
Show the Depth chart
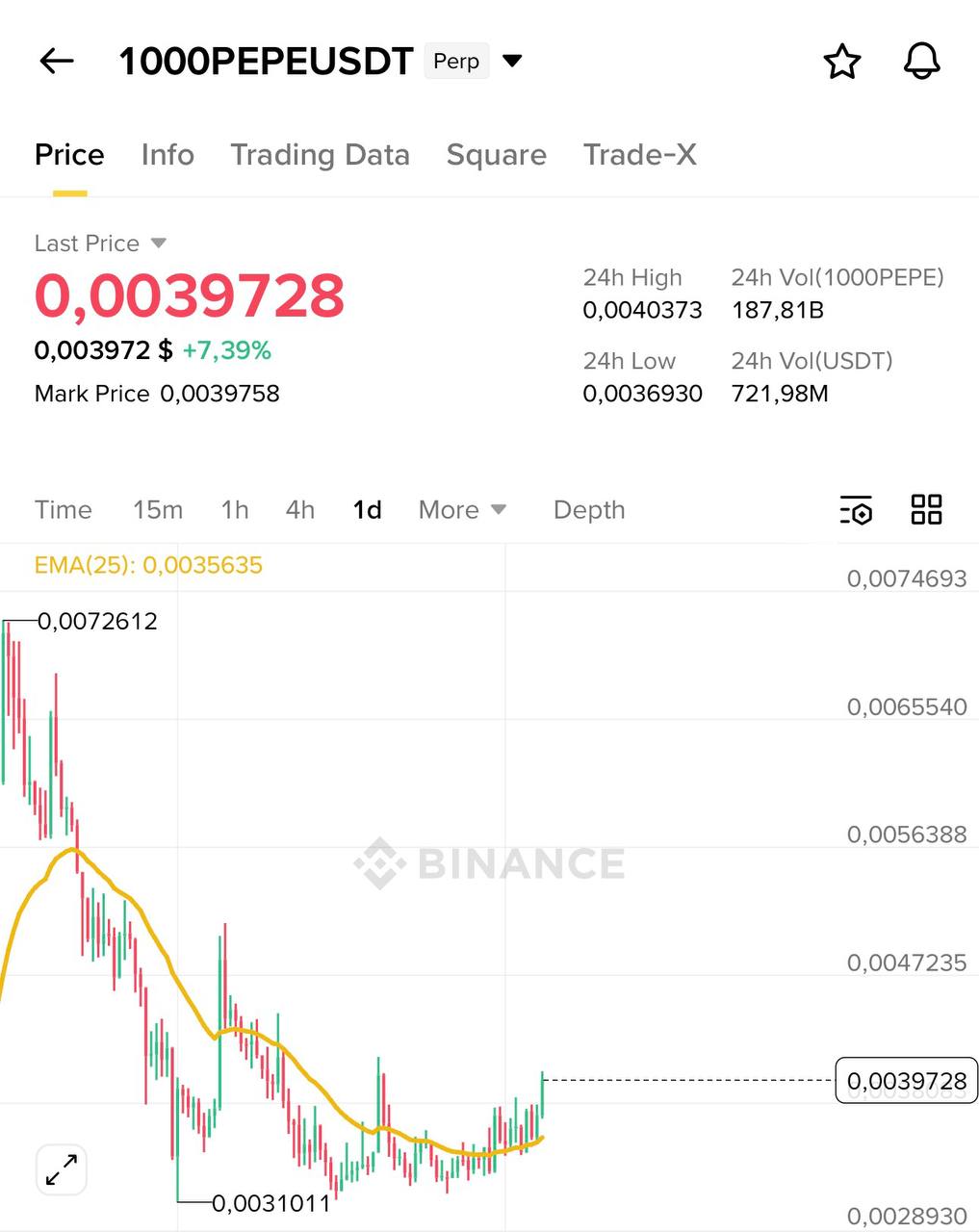pyautogui.click(x=589, y=510)
